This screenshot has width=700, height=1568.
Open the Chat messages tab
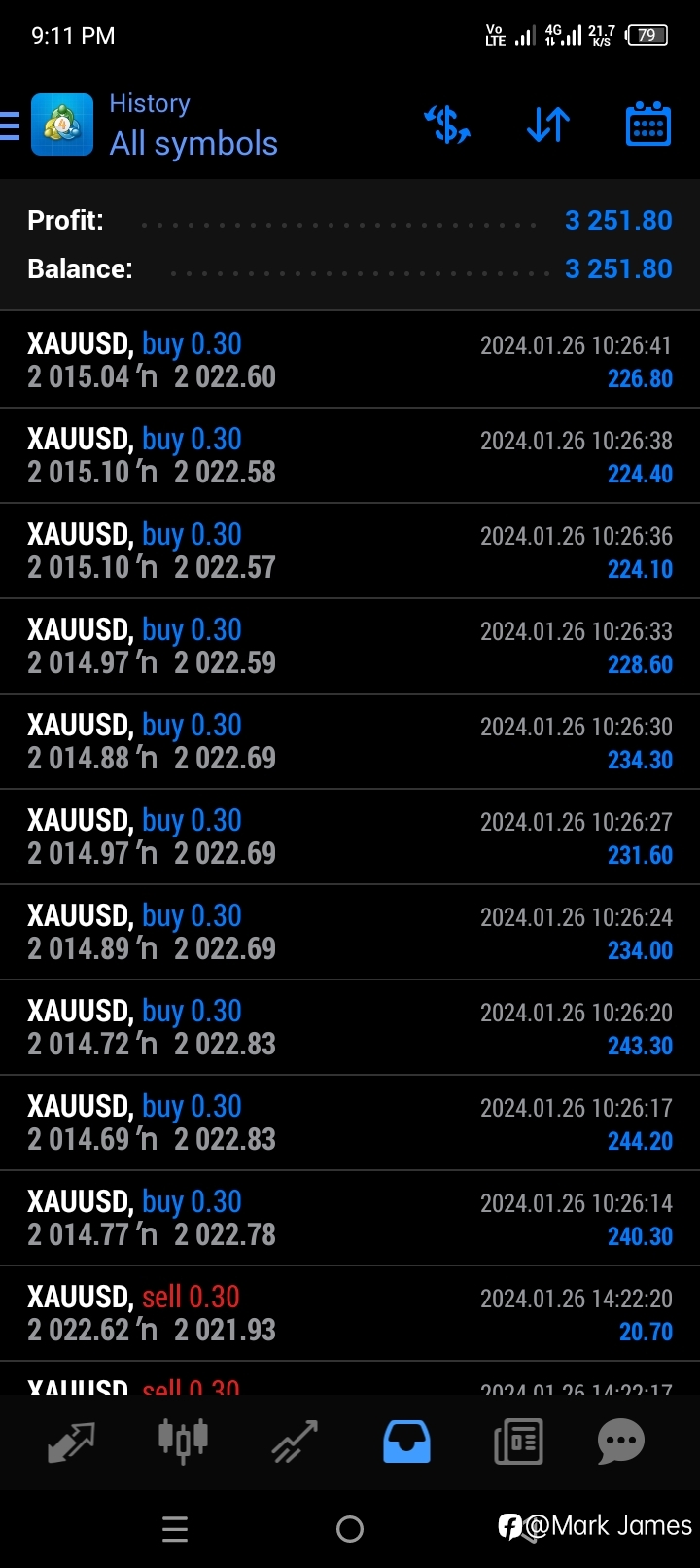pos(621,1442)
